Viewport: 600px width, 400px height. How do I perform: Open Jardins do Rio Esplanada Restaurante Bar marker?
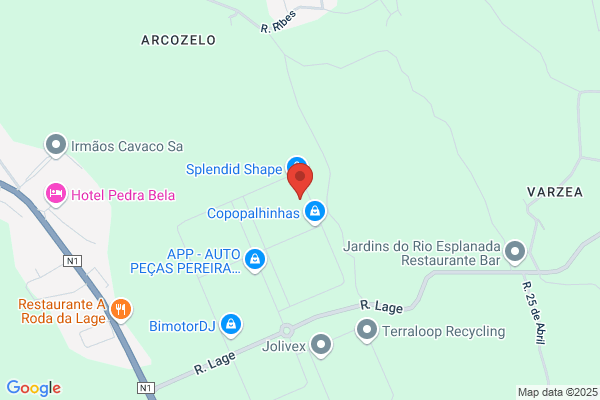[515, 251]
